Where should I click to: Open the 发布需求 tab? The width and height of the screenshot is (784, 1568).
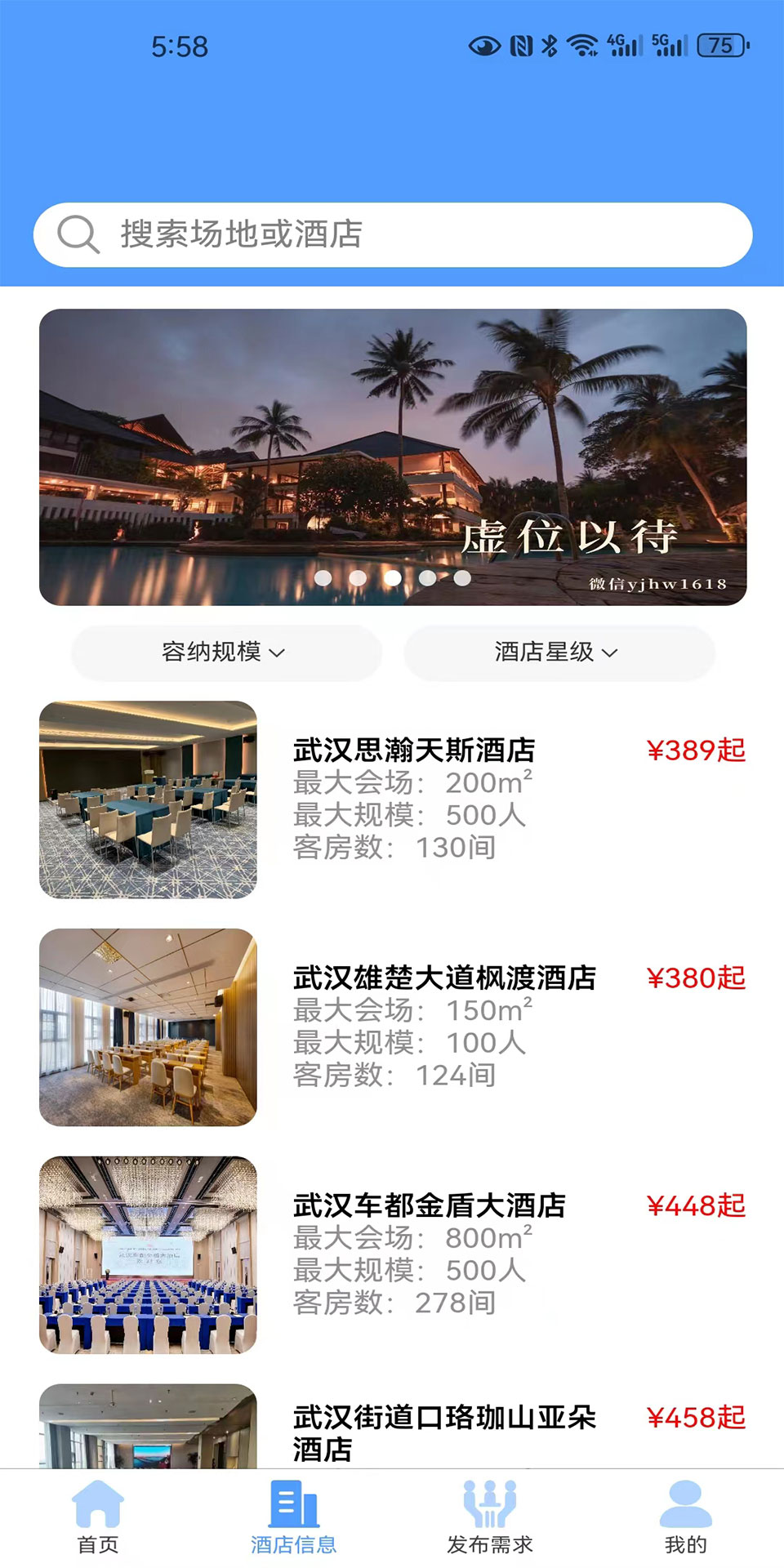click(490, 1517)
